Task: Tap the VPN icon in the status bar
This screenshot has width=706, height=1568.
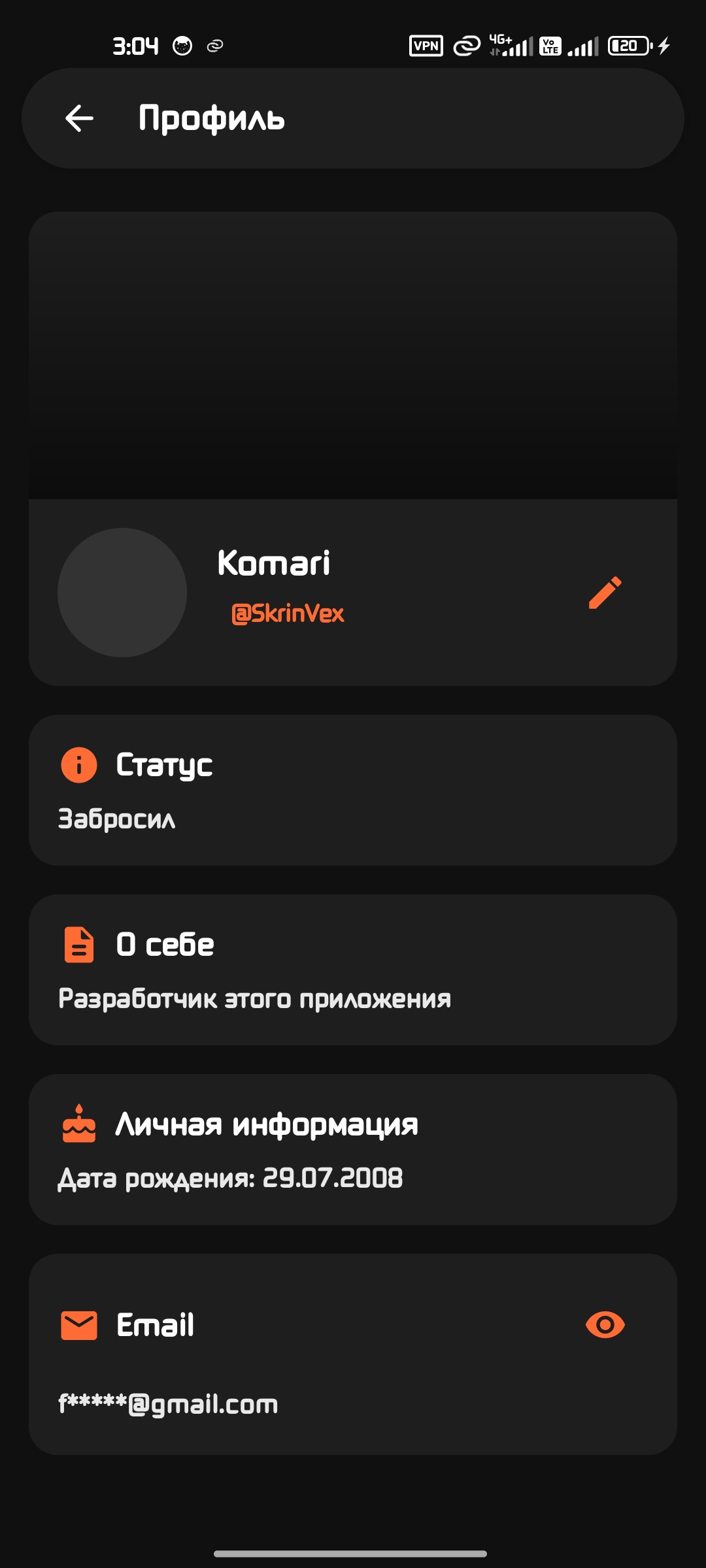Action: pos(426,44)
